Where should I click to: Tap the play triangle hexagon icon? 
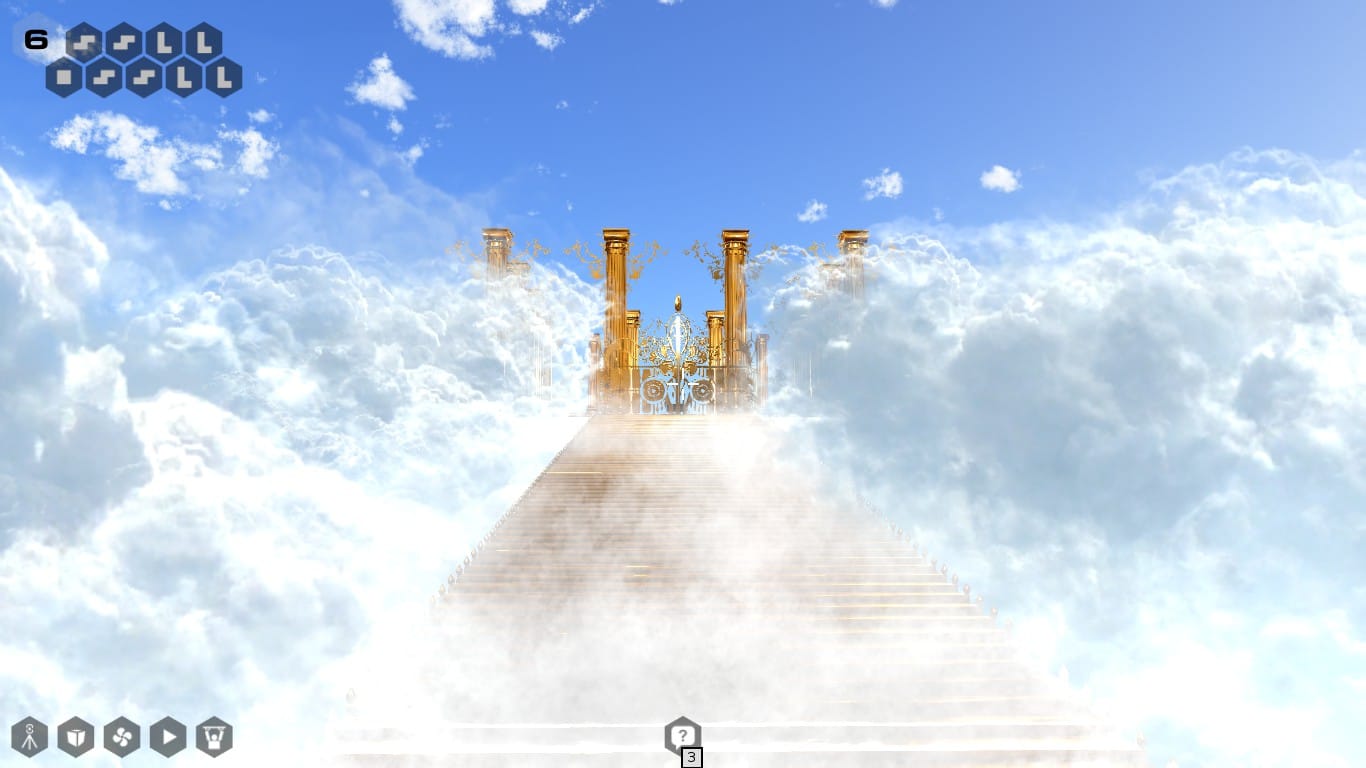tap(168, 737)
